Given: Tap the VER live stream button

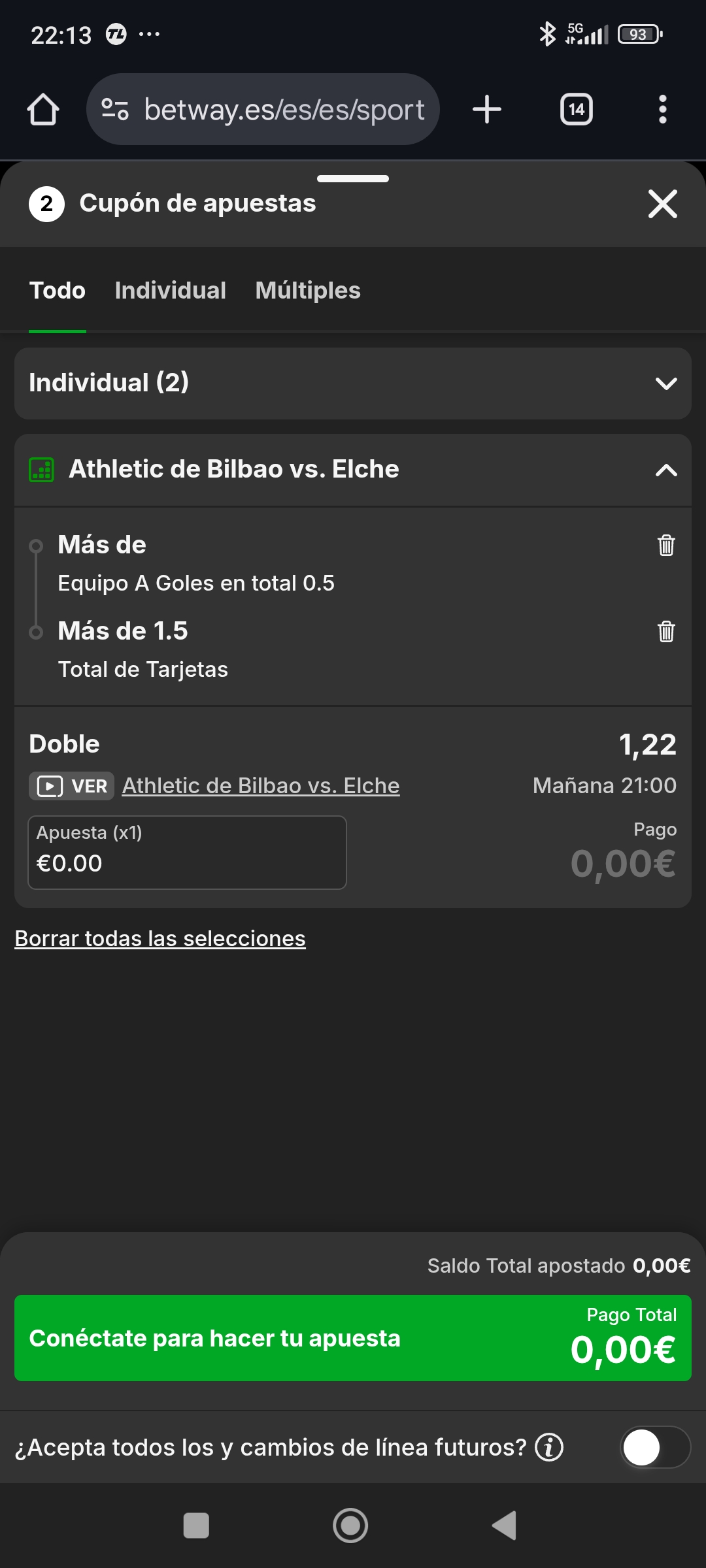Looking at the screenshot, I should [x=72, y=786].
